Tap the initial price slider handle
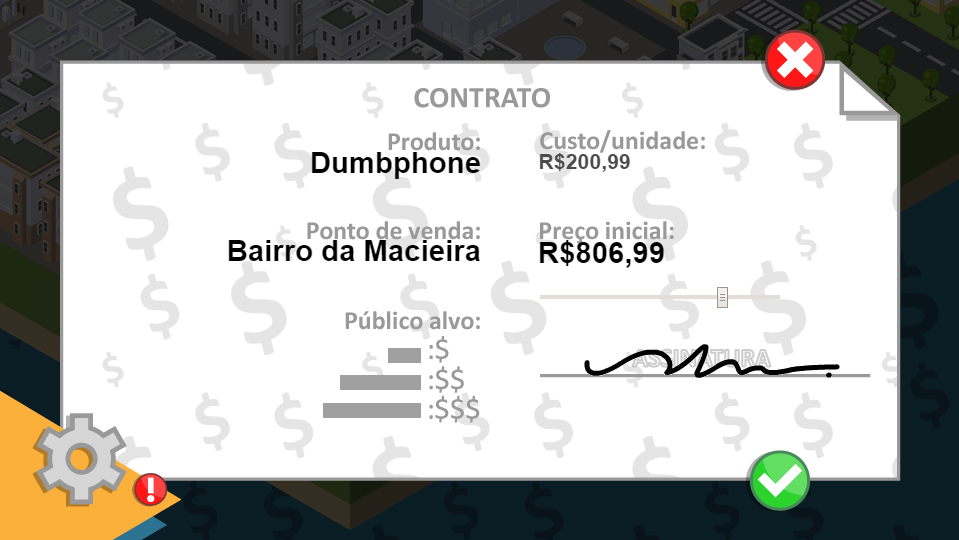Screen dimensions: 959x540 click(x=722, y=297)
